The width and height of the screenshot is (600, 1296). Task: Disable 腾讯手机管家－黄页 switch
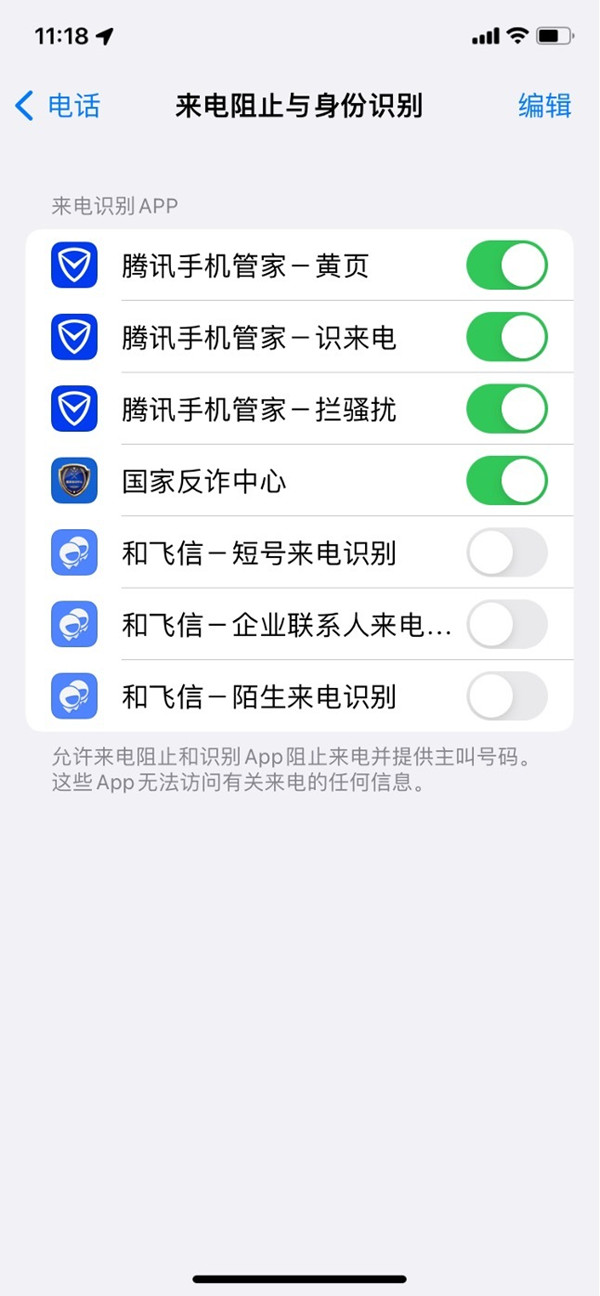click(507, 265)
